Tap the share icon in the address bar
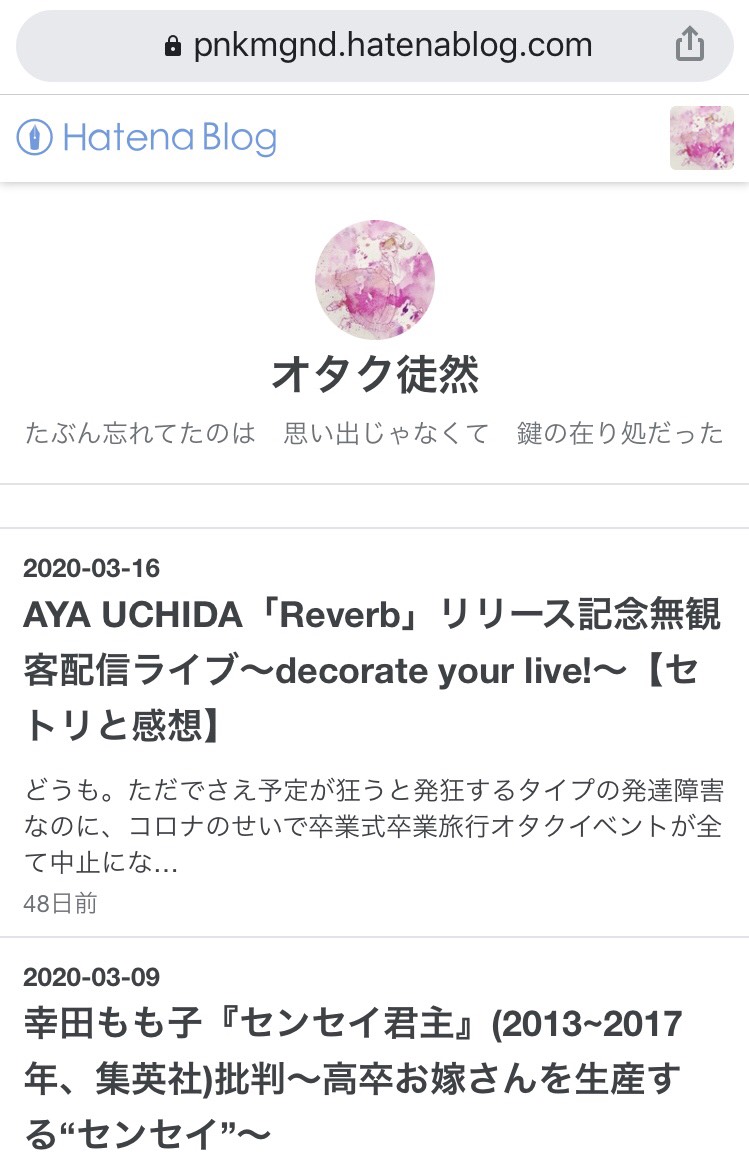Viewport: 749px width, 1155px height. (689, 45)
